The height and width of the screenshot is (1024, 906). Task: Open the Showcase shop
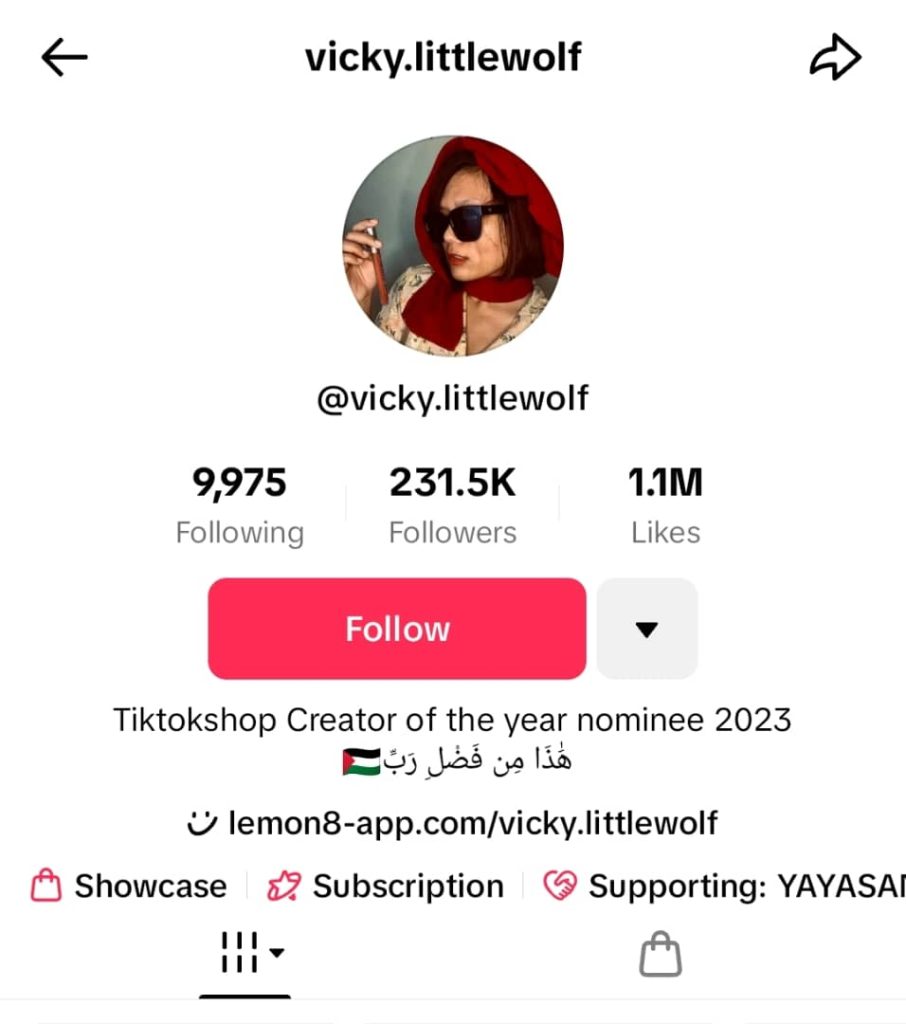click(129, 886)
